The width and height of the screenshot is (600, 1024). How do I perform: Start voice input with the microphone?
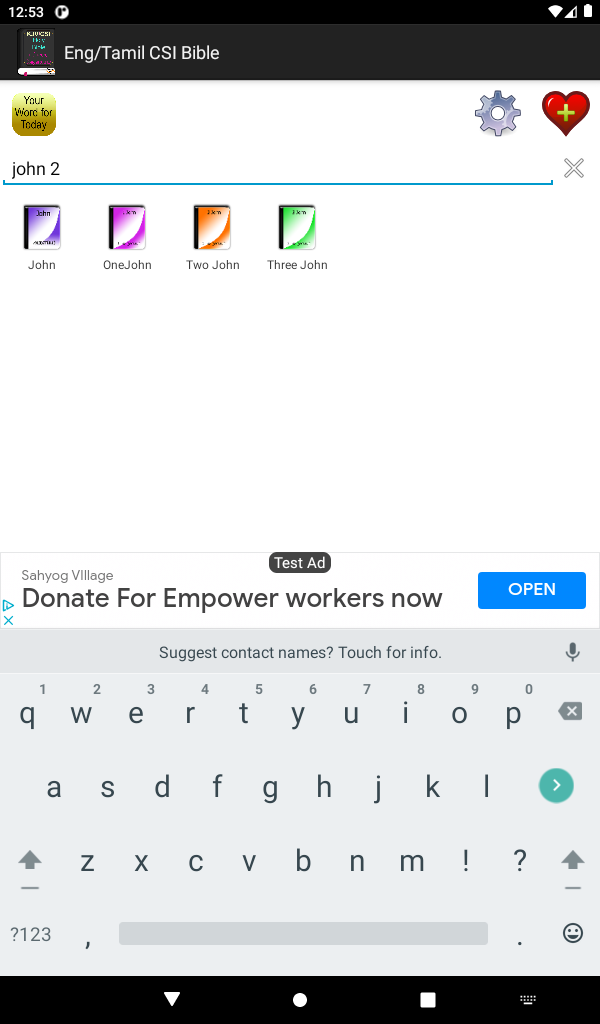[x=572, y=653]
